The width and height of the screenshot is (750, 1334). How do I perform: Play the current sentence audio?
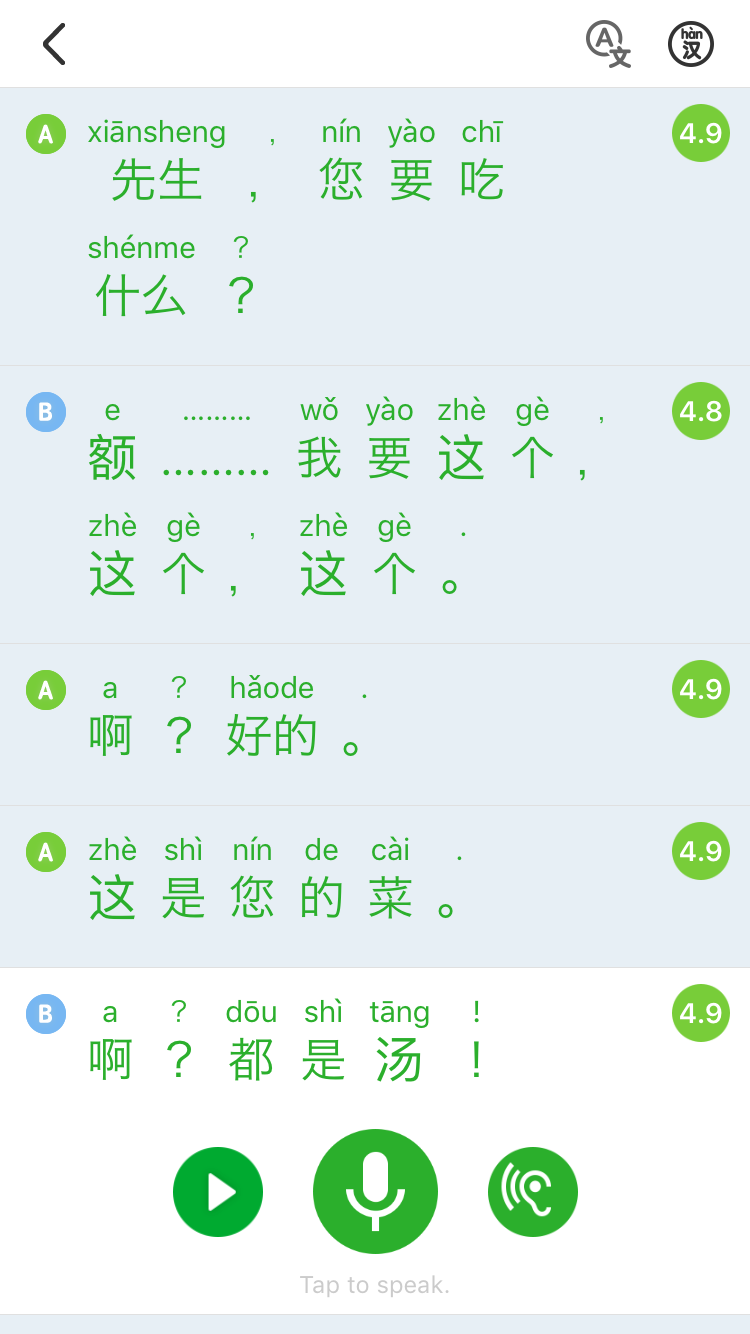(x=218, y=1191)
